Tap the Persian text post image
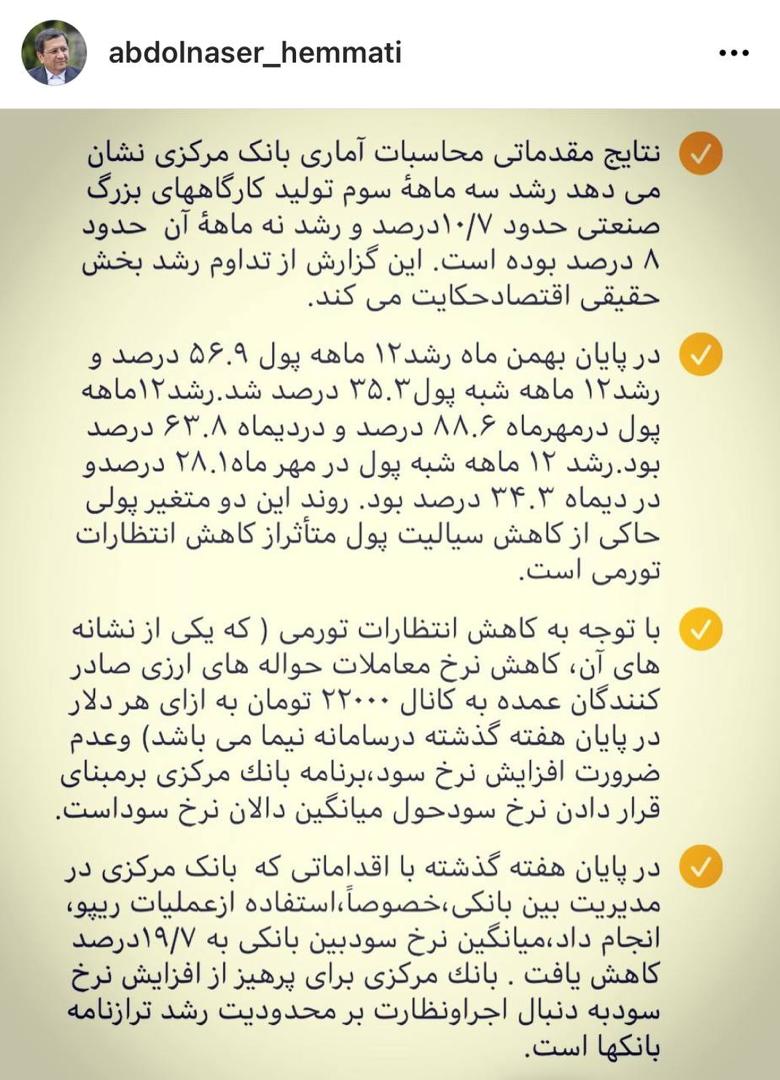This screenshot has height=1080, width=780. 390,594
